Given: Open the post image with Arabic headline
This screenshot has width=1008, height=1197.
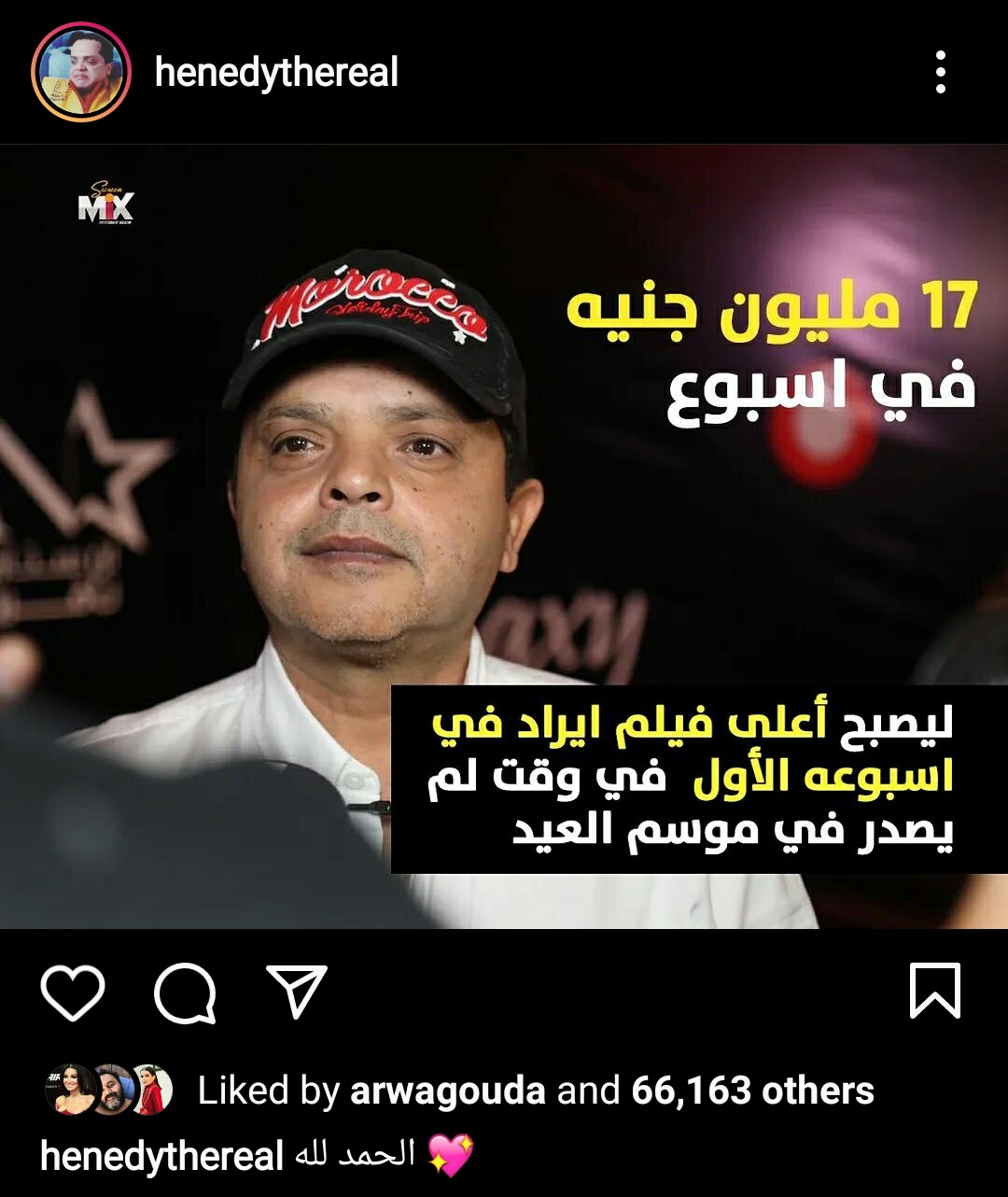Looking at the screenshot, I should pos(504,536).
